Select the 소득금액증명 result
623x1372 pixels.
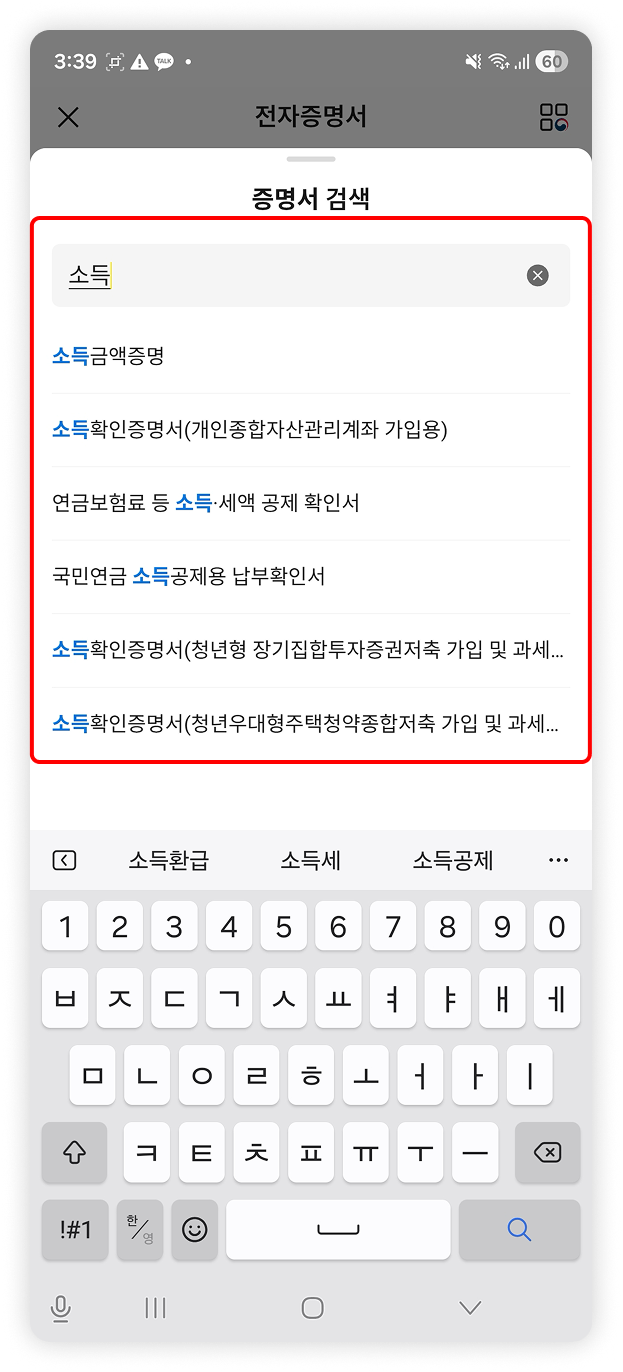click(108, 355)
